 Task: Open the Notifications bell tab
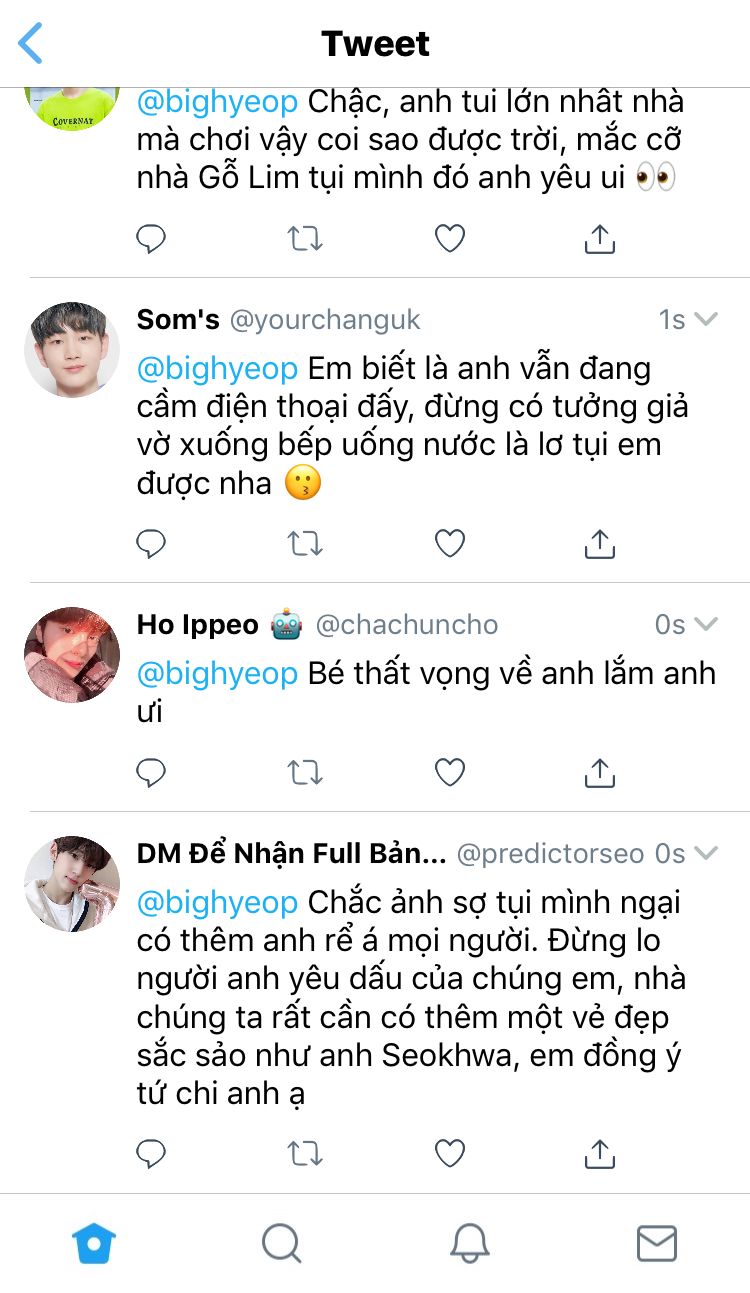(469, 1243)
